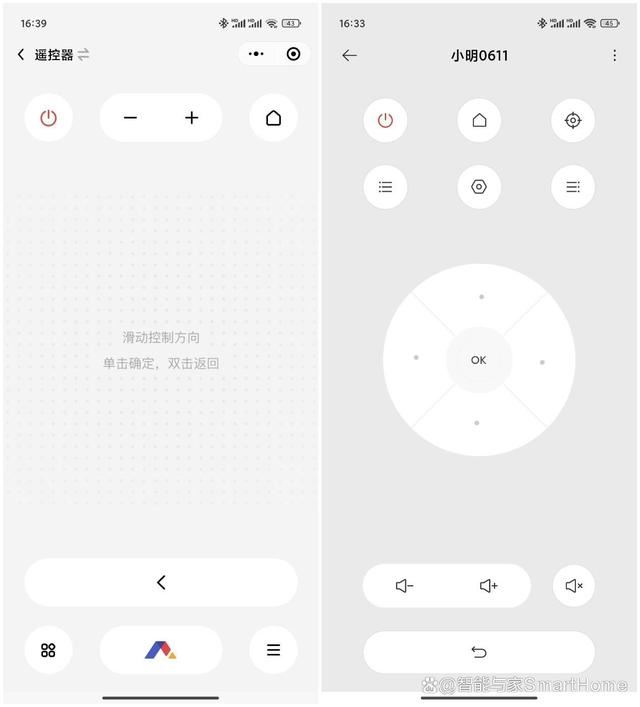Image resolution: width=640 pixels, height=707 pixels.
Task: Close the mini program with the circle icon
Action: coord(293,54)
